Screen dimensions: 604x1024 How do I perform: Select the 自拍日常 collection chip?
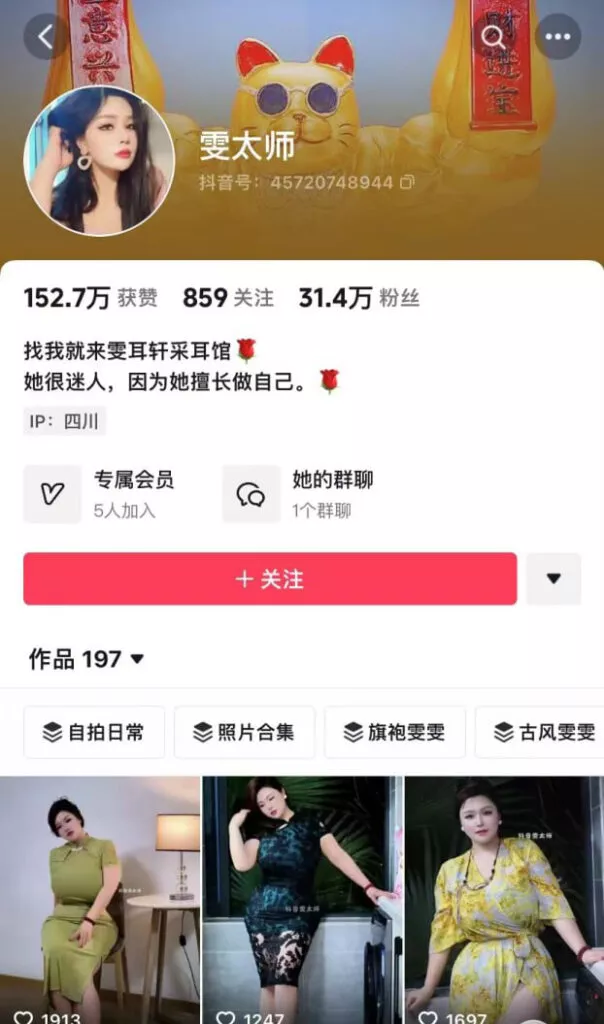tap(94, 732)
